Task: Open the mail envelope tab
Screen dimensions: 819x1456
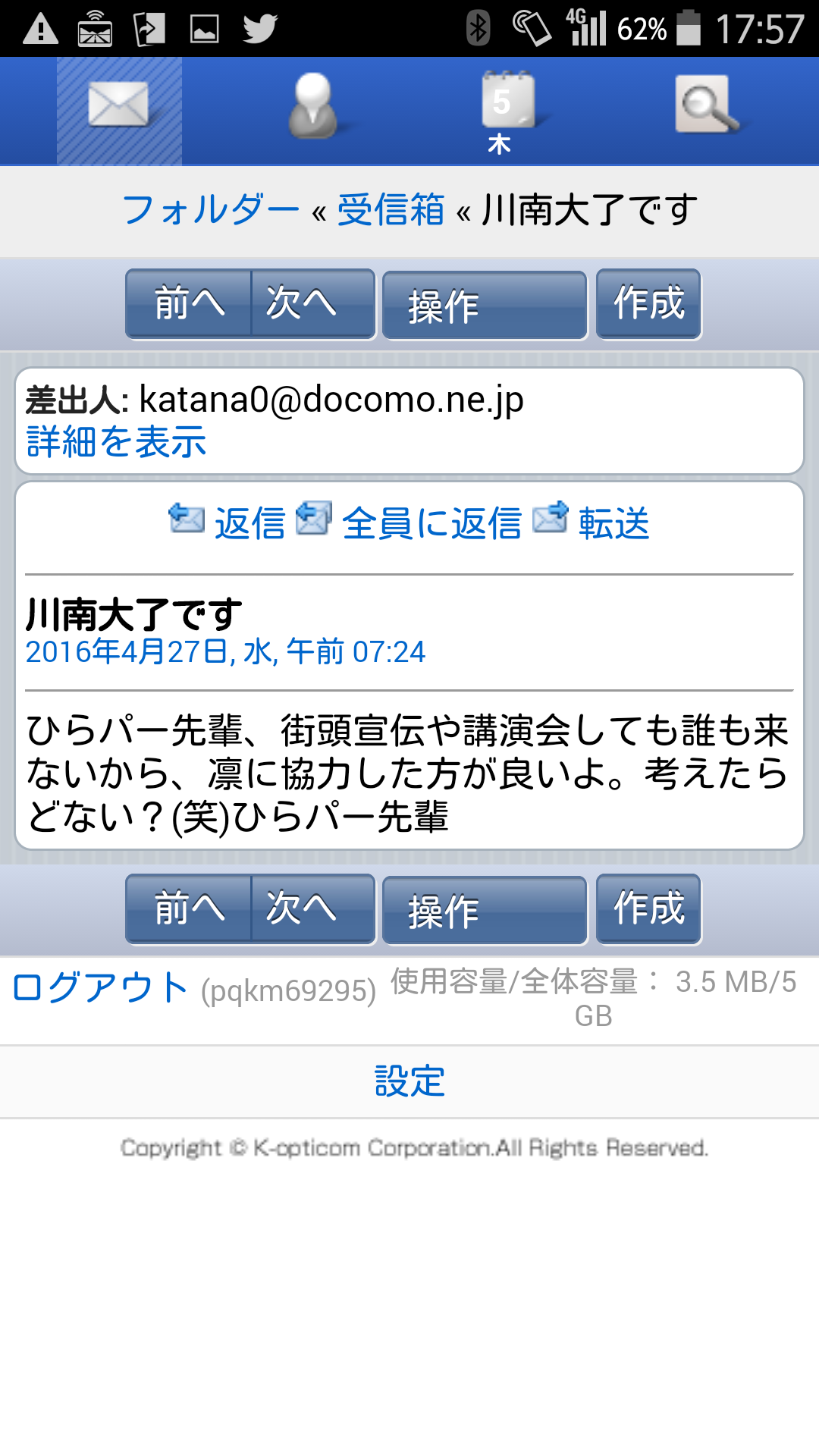Action: [x=119, y=111]
